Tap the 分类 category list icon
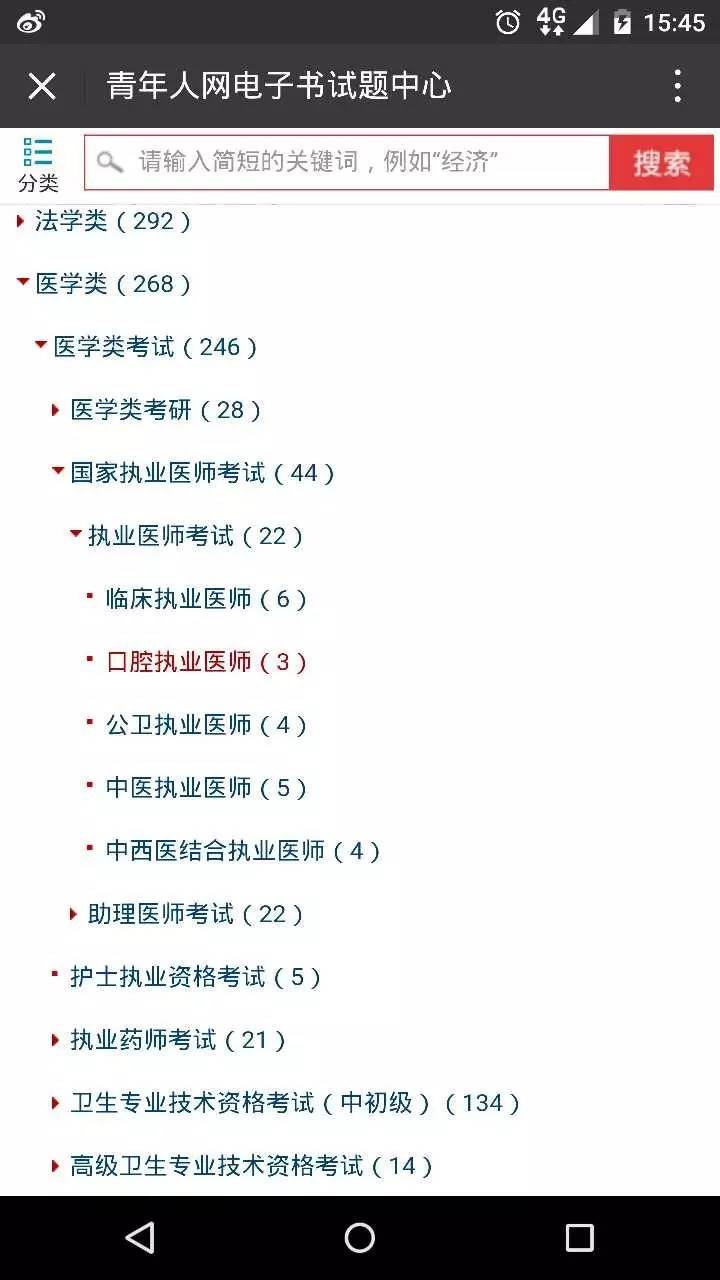Image resolution: width=720 pixels, height=1280 pixels. point(38,160)
